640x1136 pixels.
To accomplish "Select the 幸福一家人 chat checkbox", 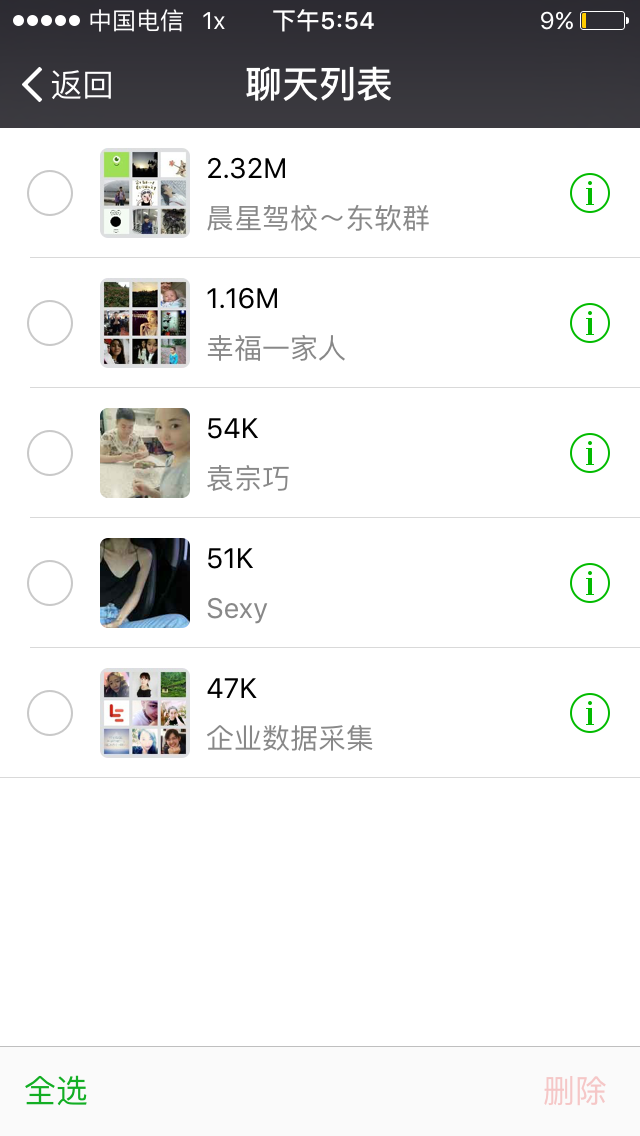I will point(50,322).
